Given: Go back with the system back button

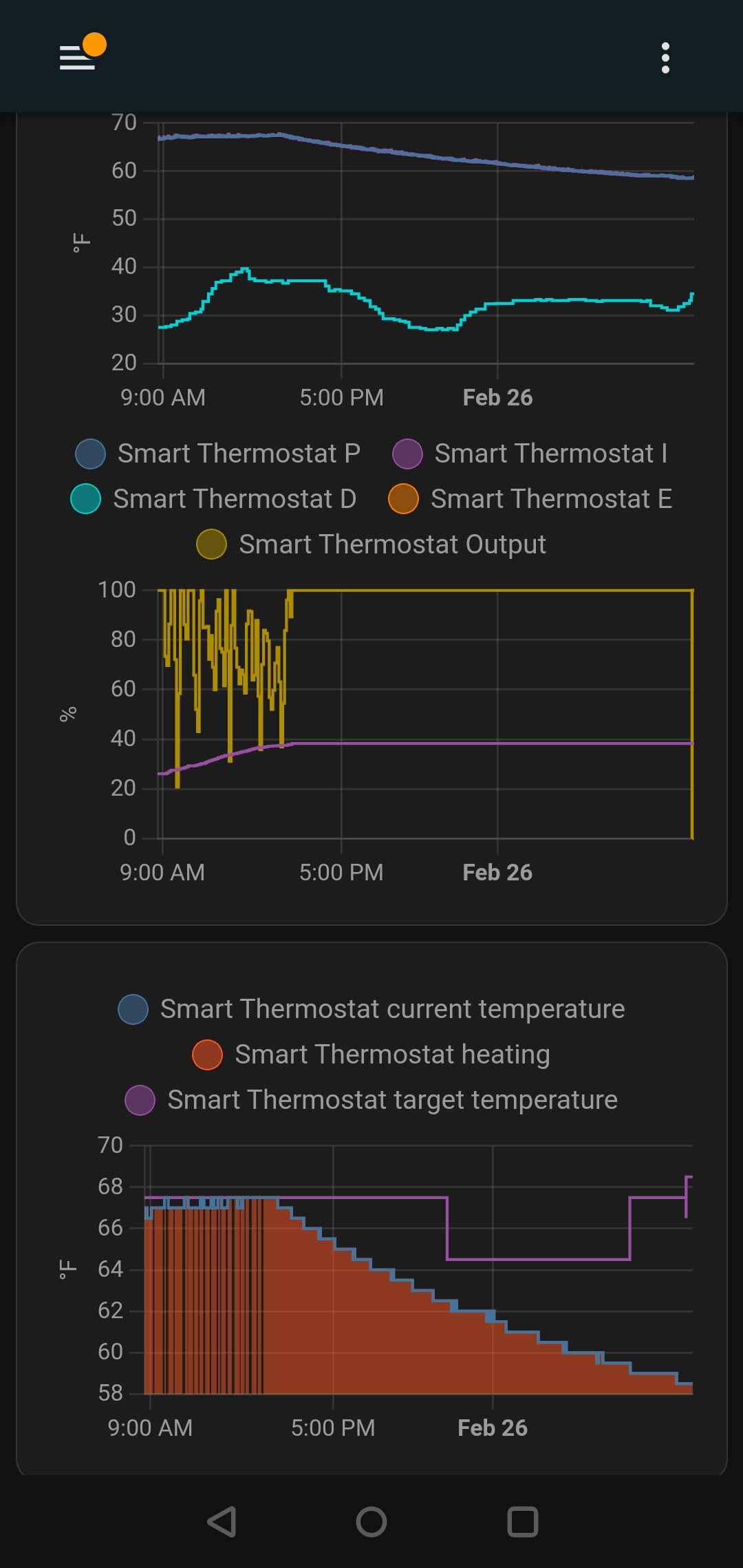Looking at the screenshot, I should tap(222, 1521).
